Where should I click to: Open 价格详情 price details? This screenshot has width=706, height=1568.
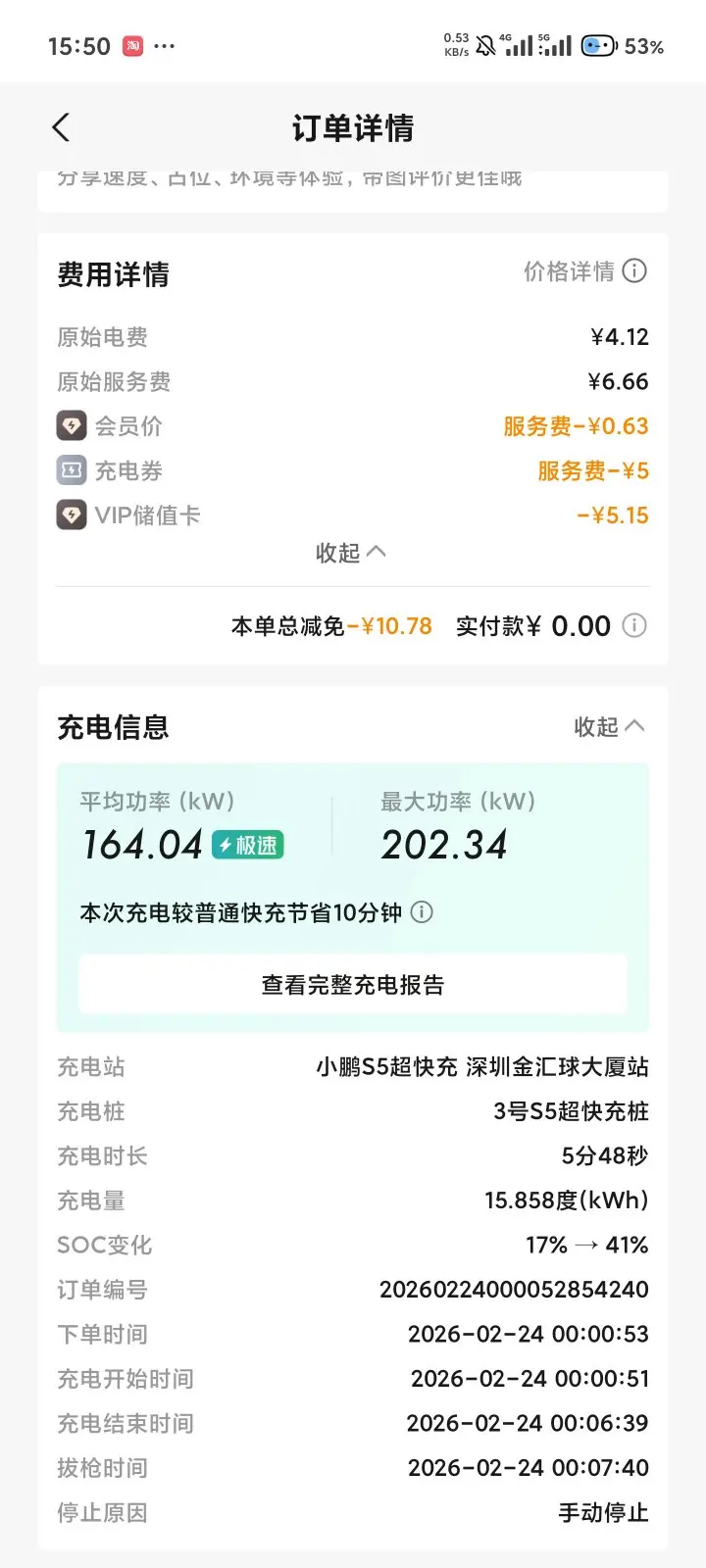(x=584, y=271)
